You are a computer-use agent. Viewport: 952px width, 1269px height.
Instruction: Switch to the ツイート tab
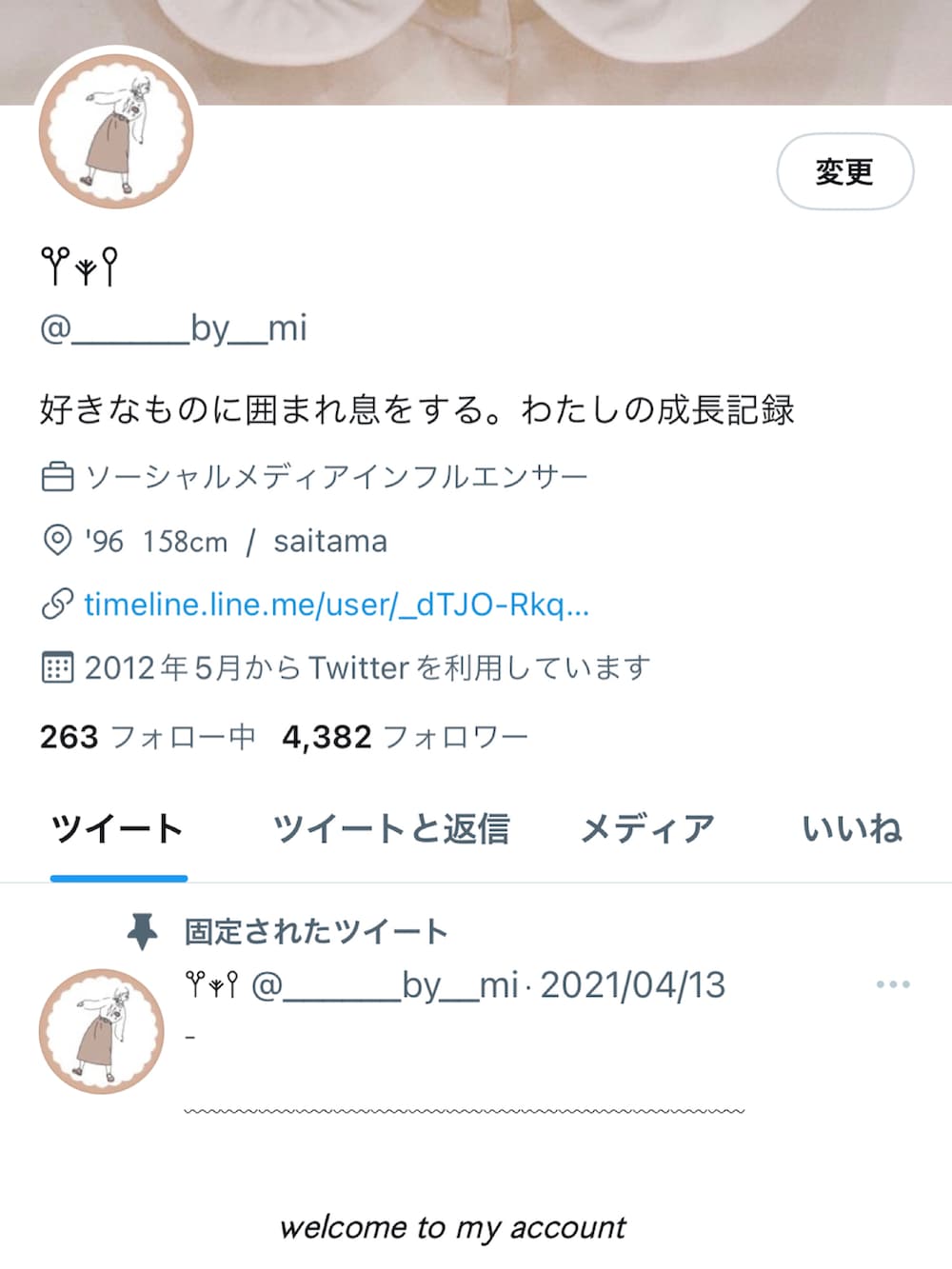118,829
